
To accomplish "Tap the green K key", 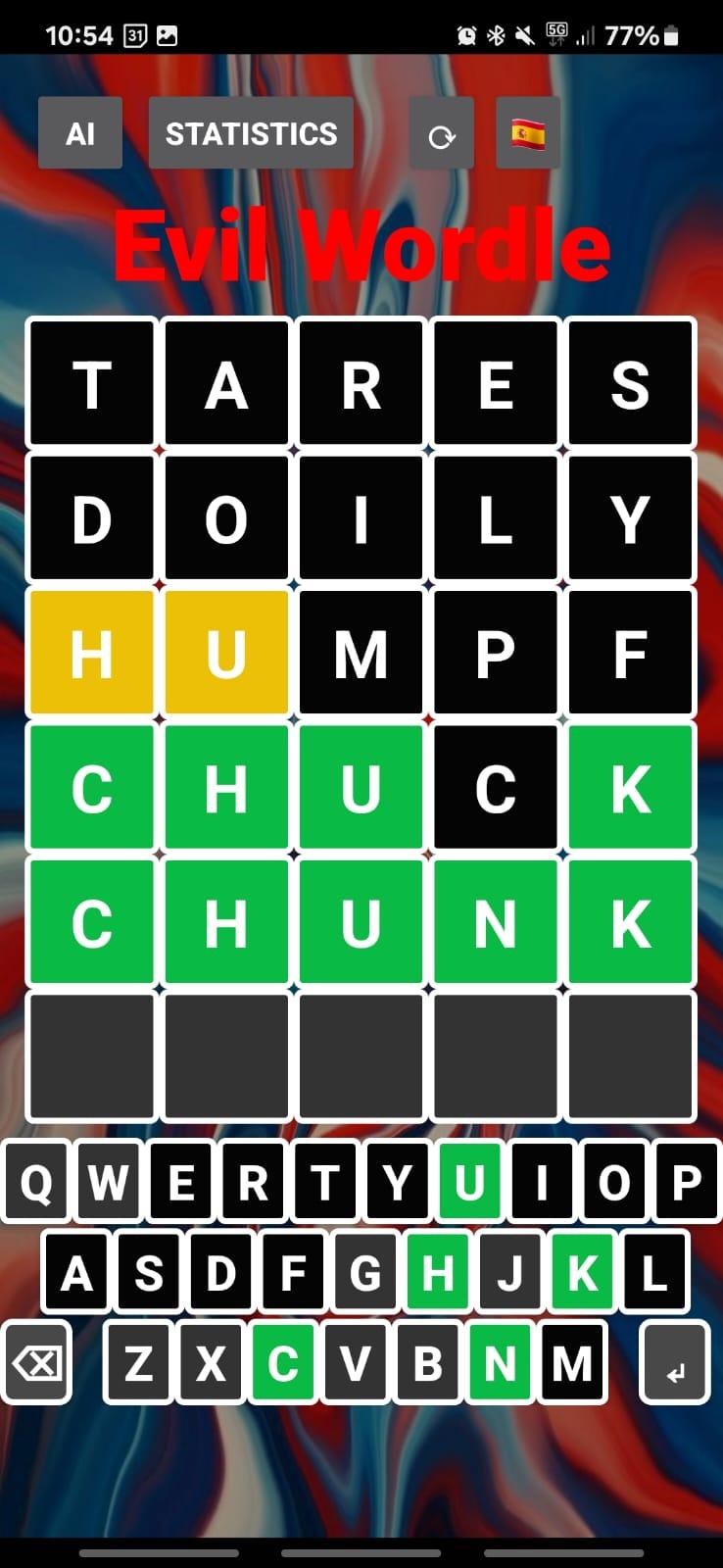I will 582,1273.
